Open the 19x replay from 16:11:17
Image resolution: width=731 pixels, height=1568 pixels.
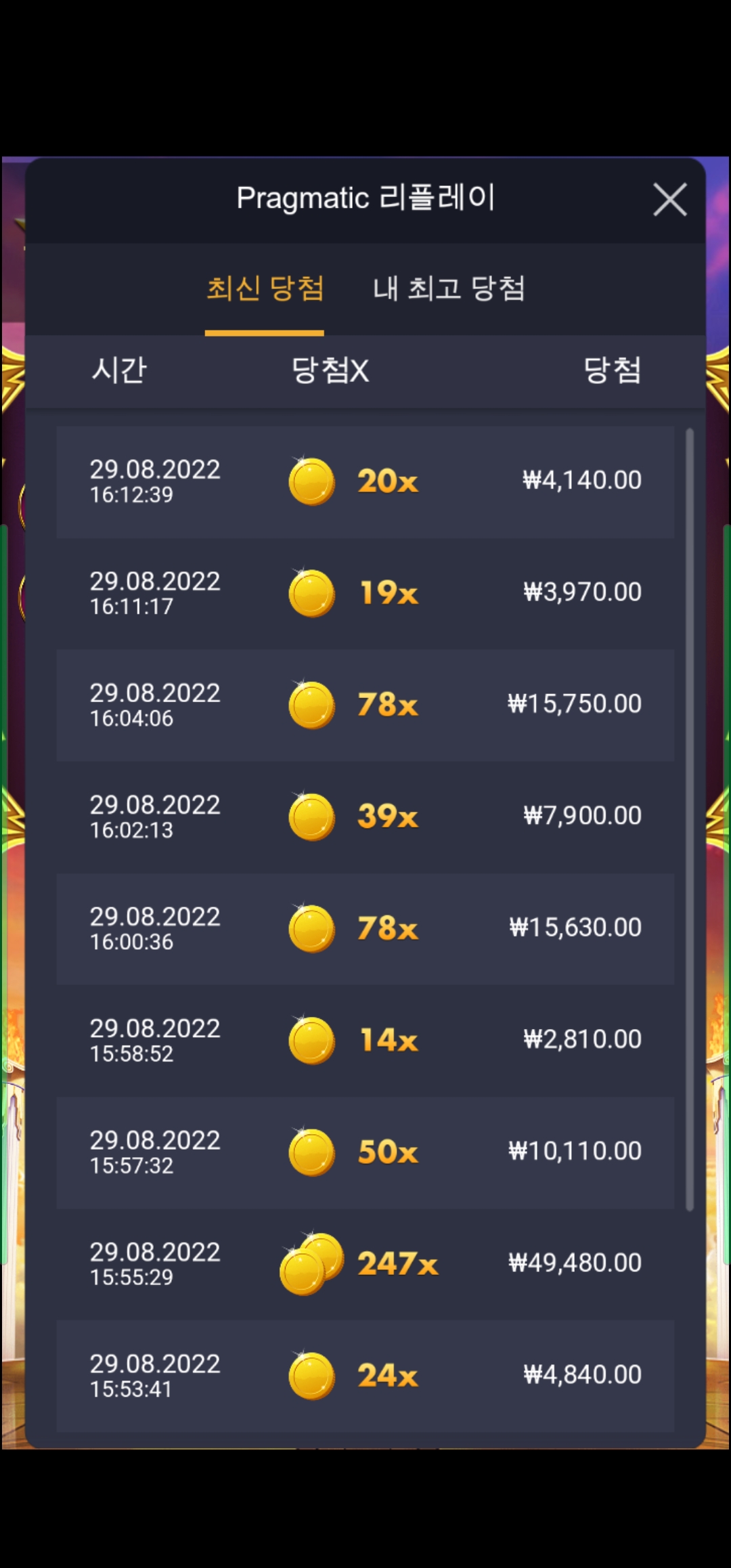pyautogui.click(x=365, y=594)
